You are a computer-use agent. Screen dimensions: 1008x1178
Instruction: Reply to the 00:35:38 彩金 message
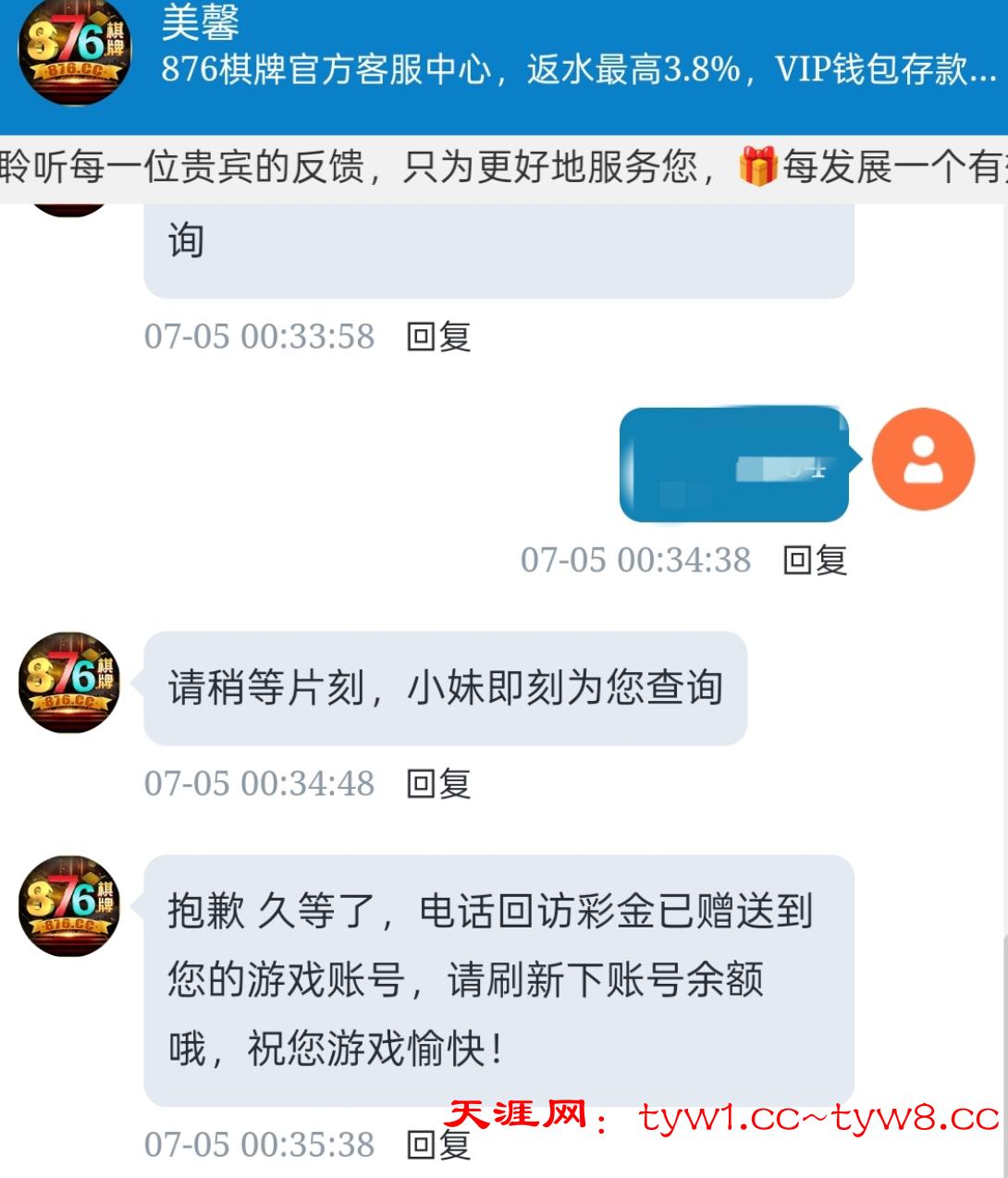[438, 1146]
